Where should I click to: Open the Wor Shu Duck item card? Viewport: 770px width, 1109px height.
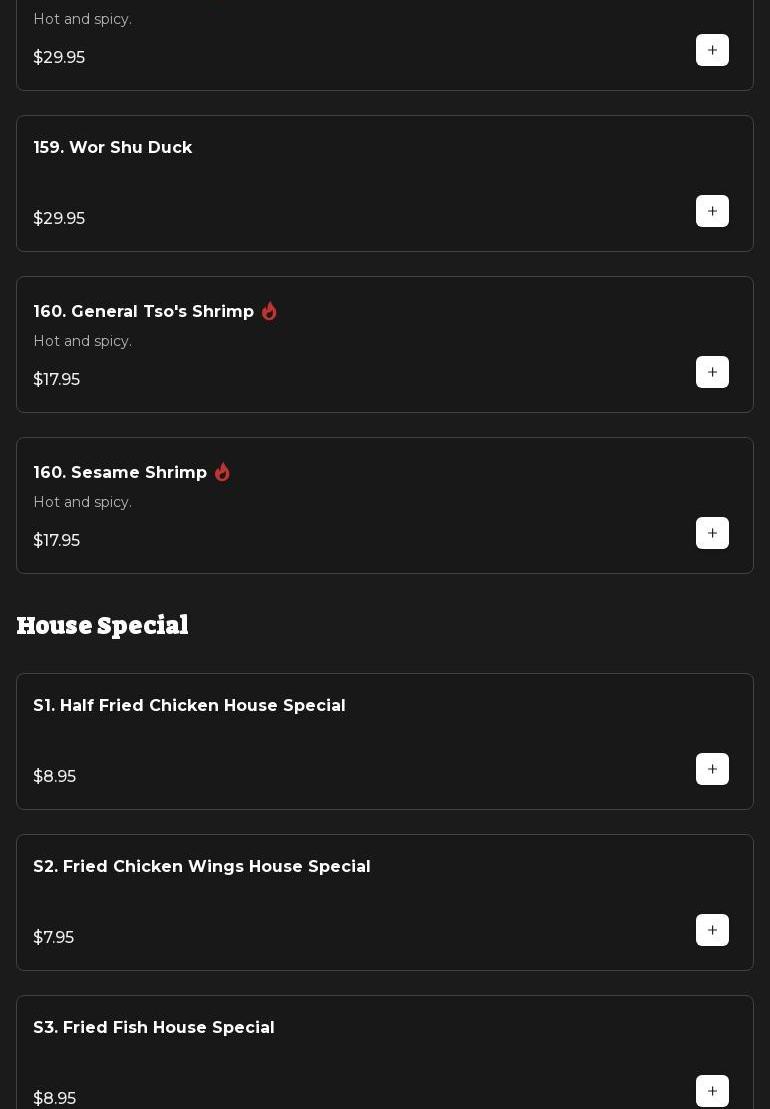(113, 148)
